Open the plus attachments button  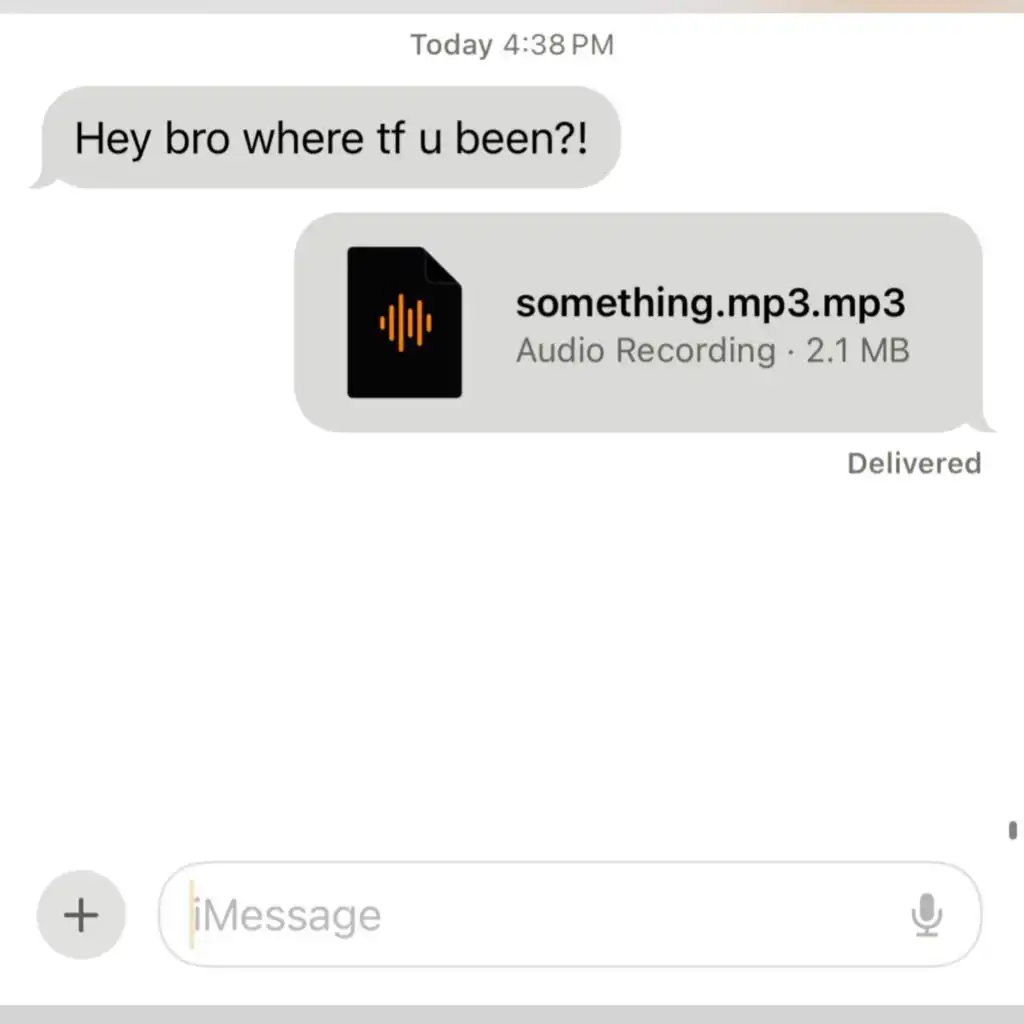pyautogui.click(x=81, y=914)
